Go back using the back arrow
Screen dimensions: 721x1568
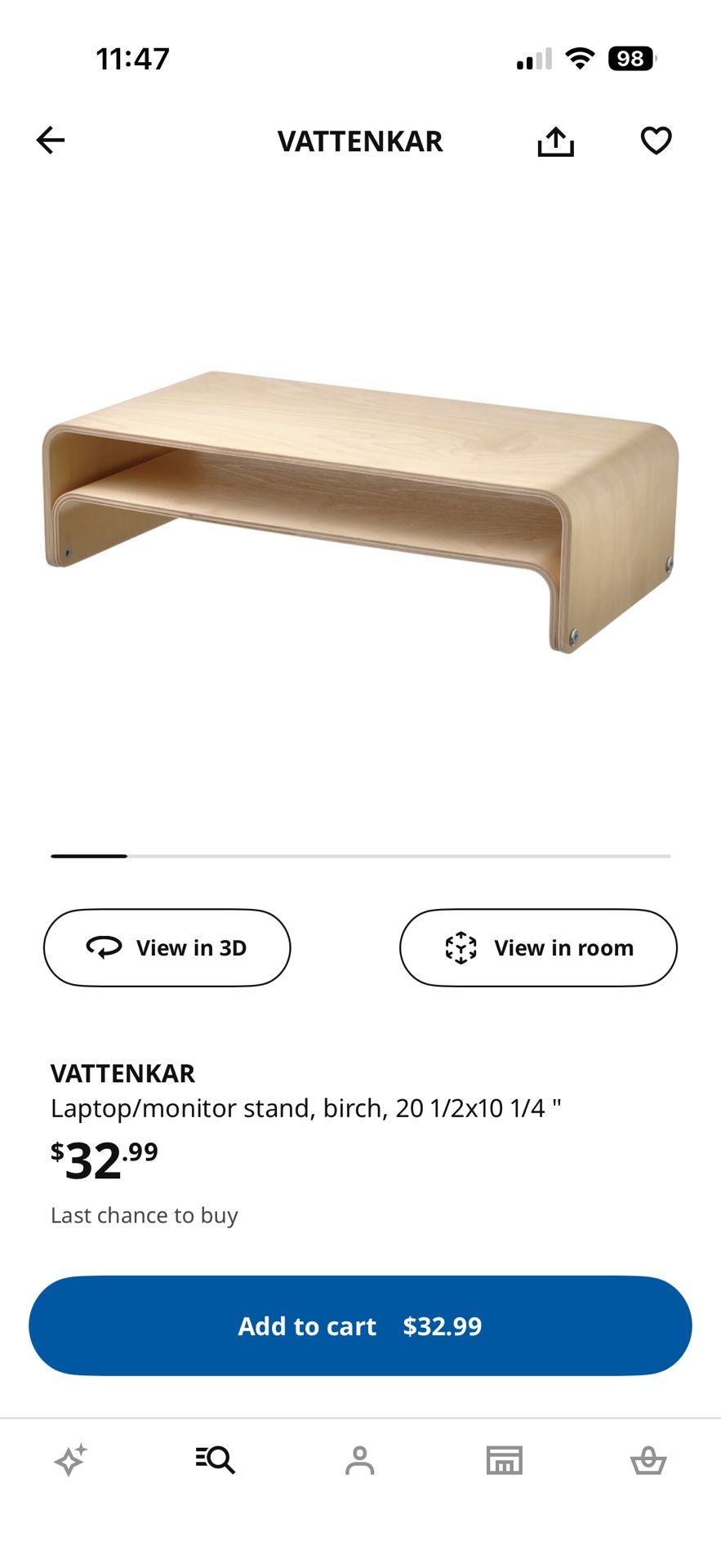tap(51, 140)
